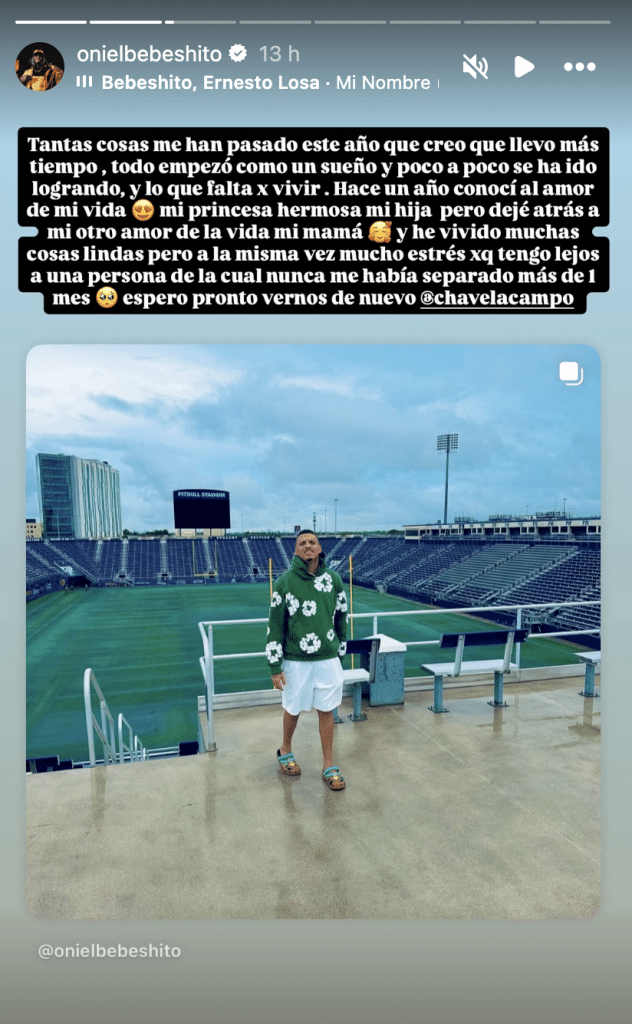Open the three-dot options menu
The image size is (632, 1024).
[579, 67]
